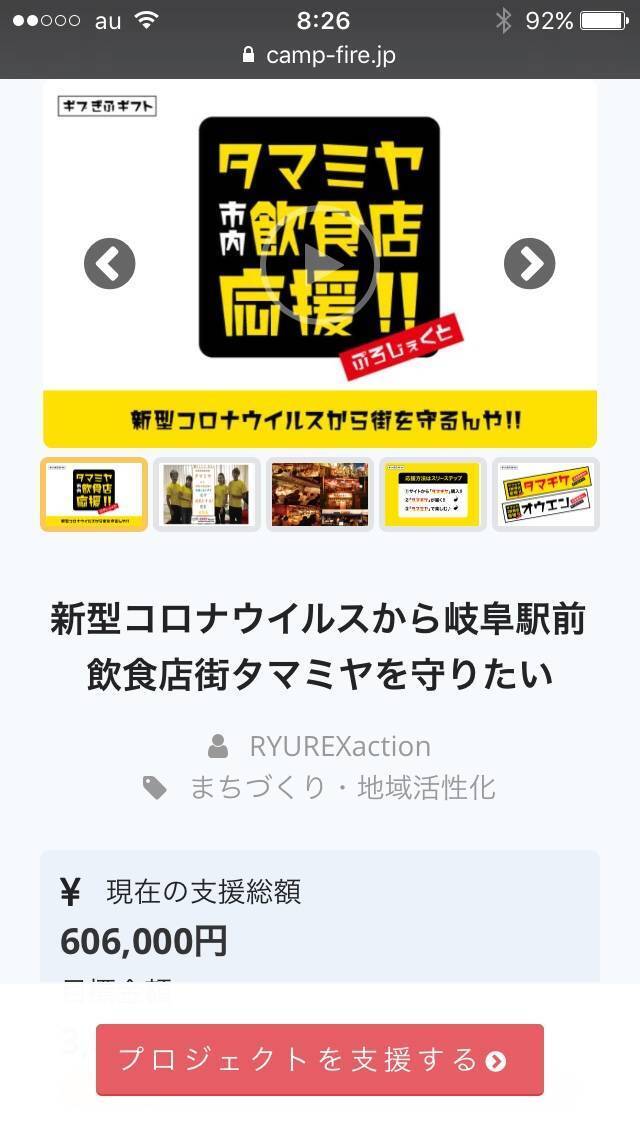Select the fourth thumbnail with support steps
The image size is (640, 1136).
432,494
